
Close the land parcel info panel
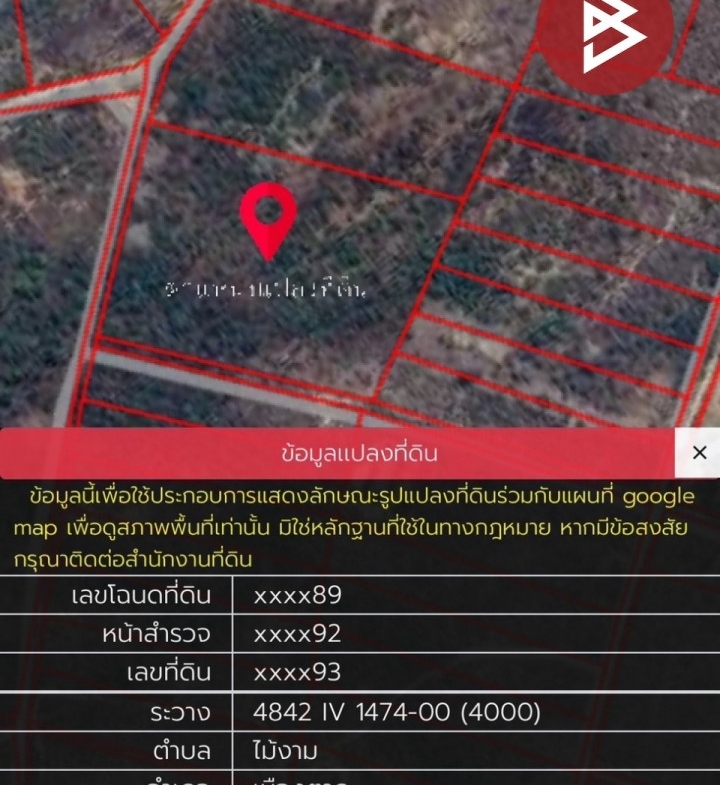[x=698, y=453]
